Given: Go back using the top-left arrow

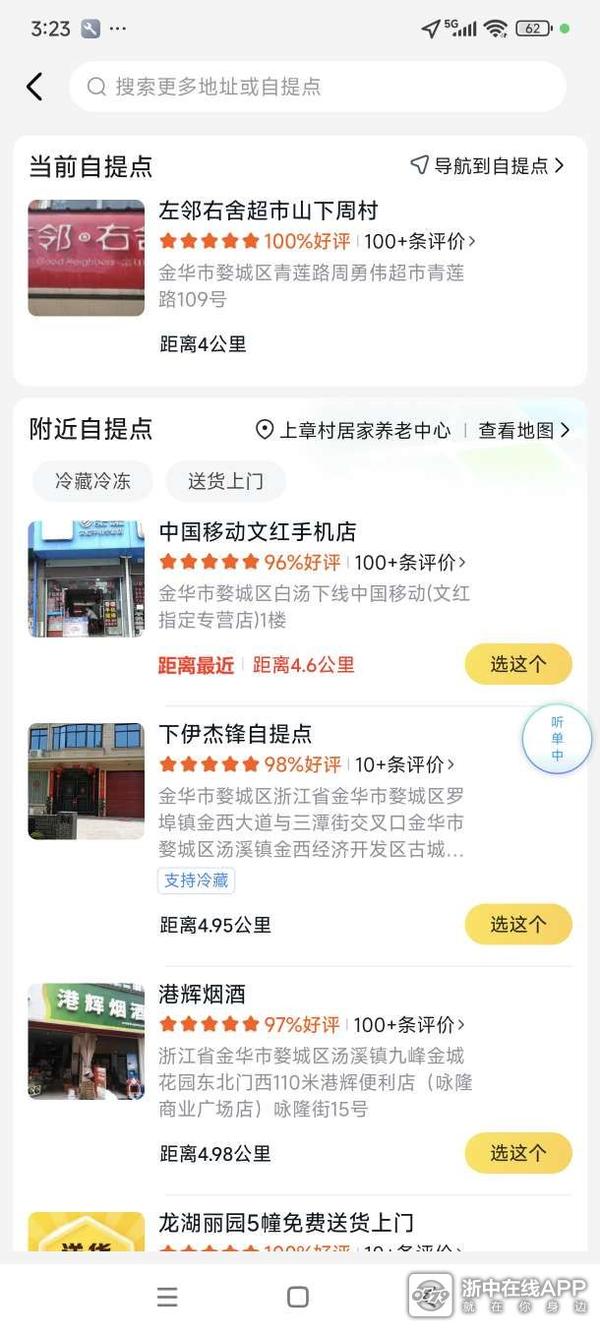Looking at the screenshot, I should [35, 87].
